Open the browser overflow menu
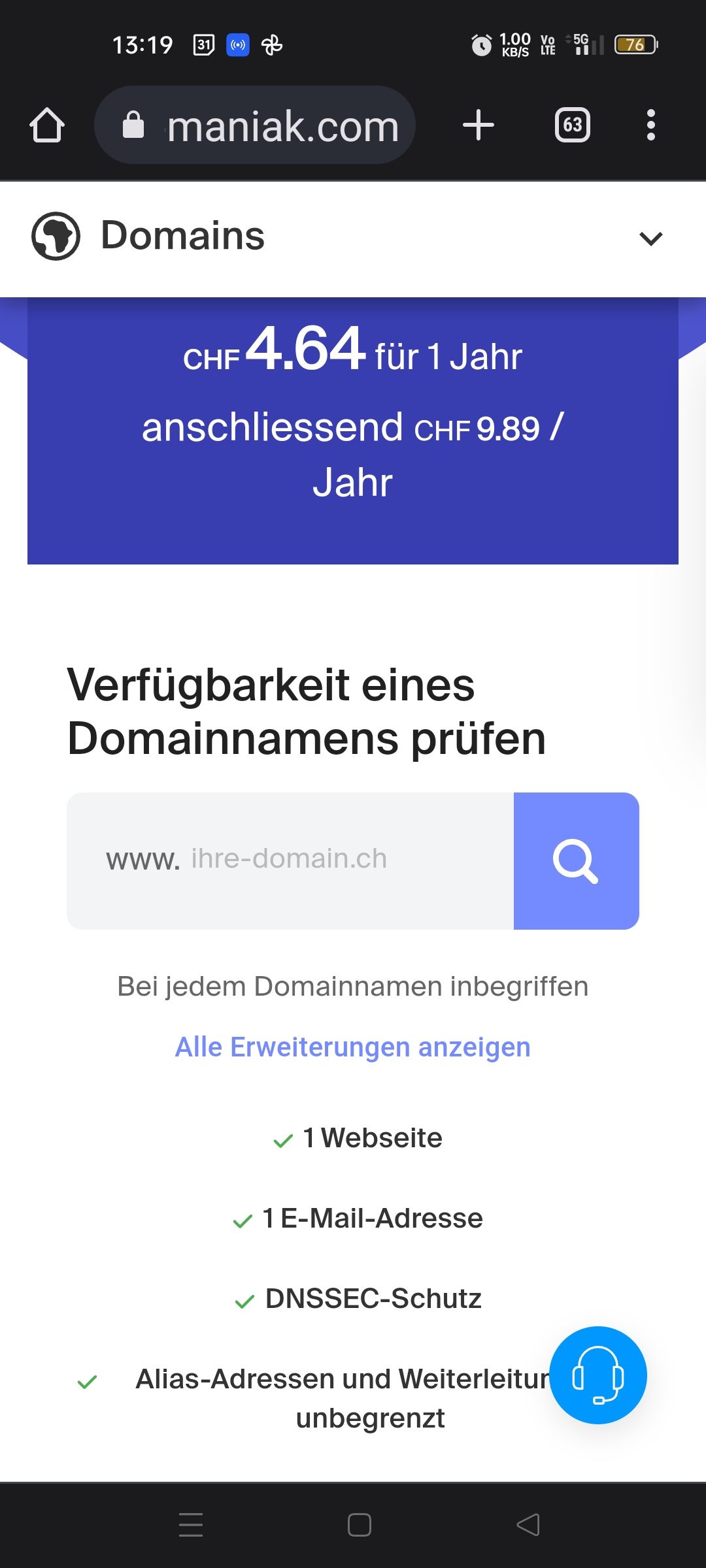Image resolution: width=706 pixels, height=1568 pixels. [x=650, y=125]
